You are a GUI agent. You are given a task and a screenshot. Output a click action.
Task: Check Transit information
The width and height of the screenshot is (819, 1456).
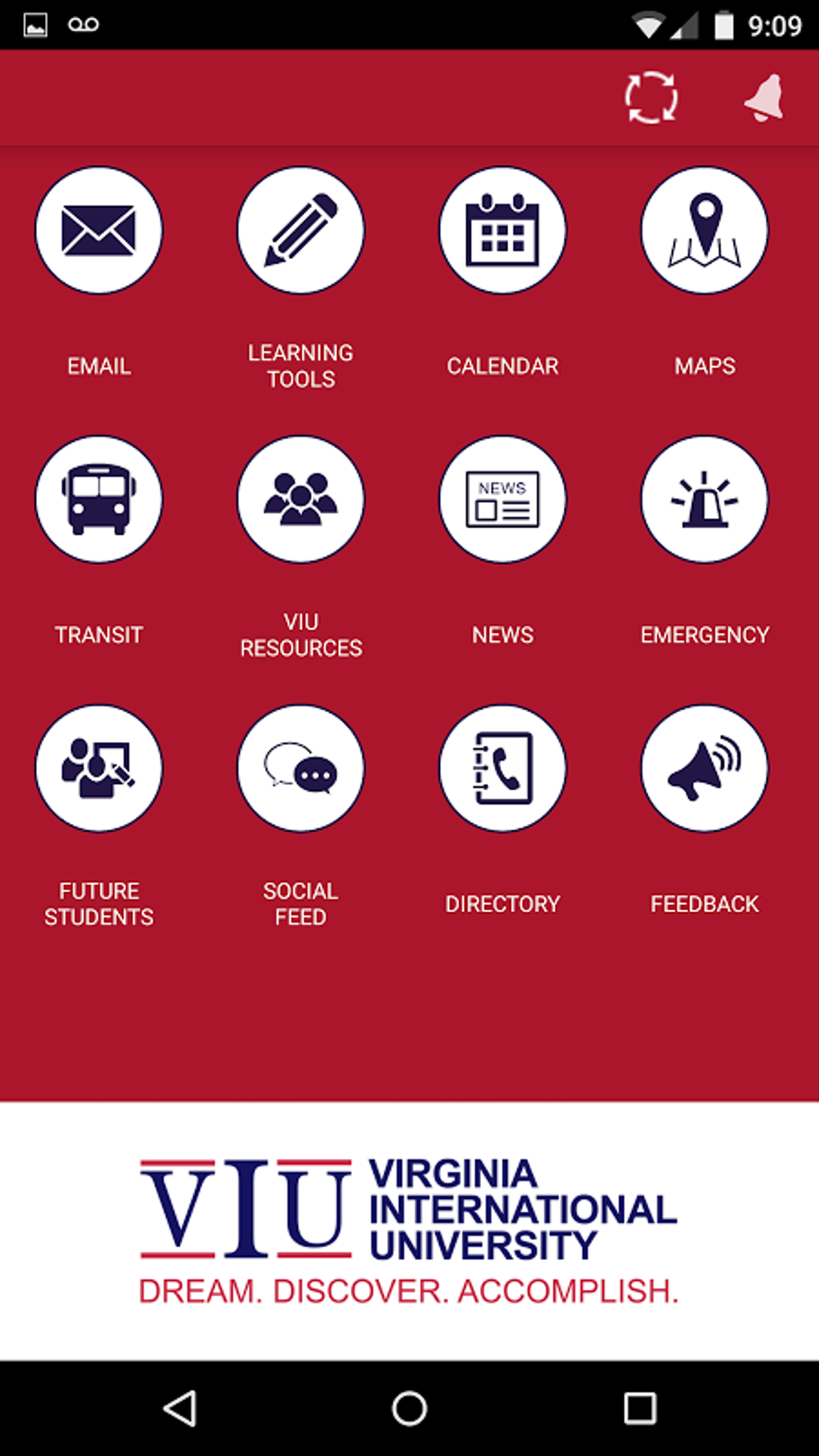pos(99,500)
